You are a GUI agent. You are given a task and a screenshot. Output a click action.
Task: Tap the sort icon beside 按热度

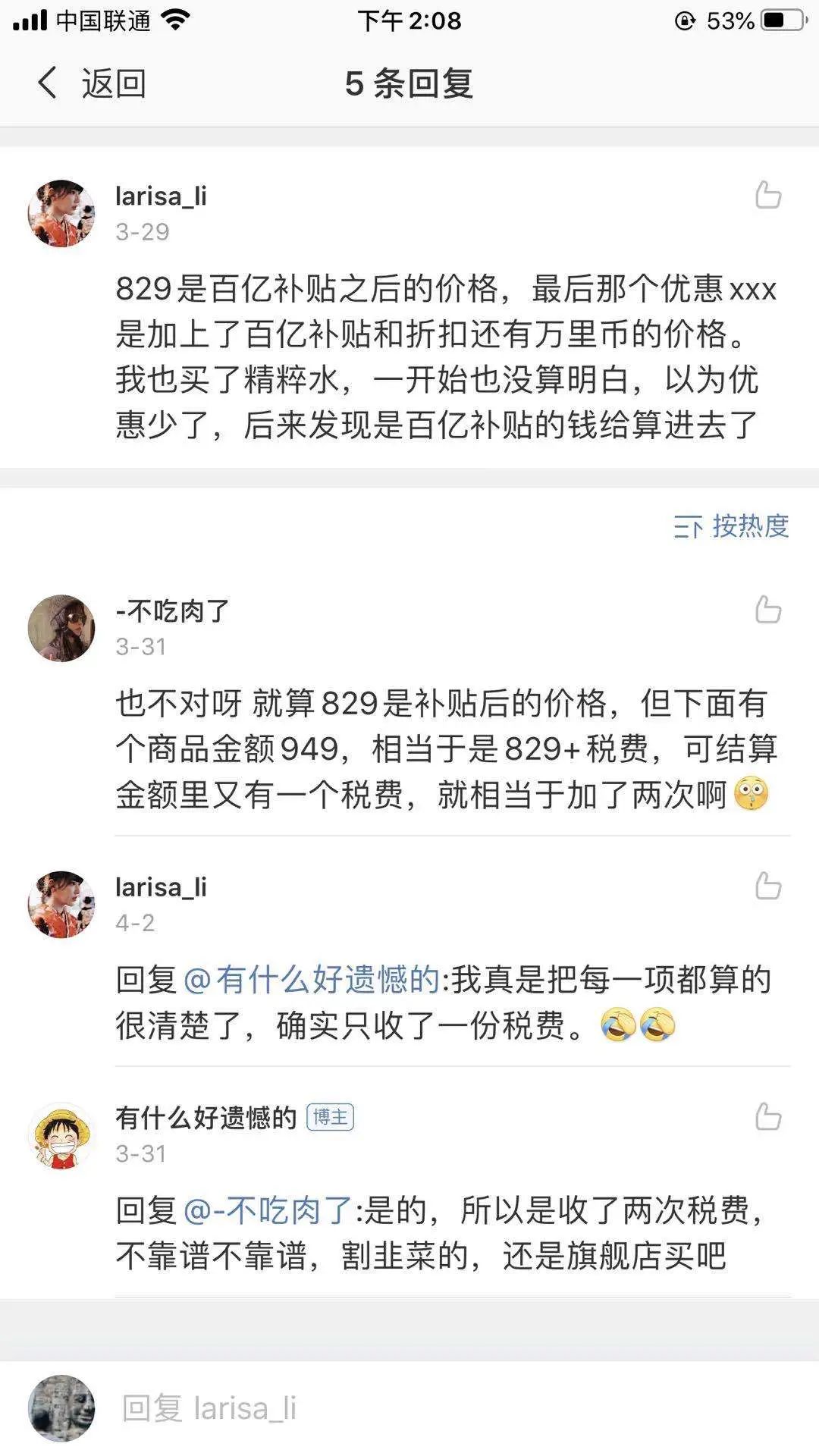tap(690, 526)
